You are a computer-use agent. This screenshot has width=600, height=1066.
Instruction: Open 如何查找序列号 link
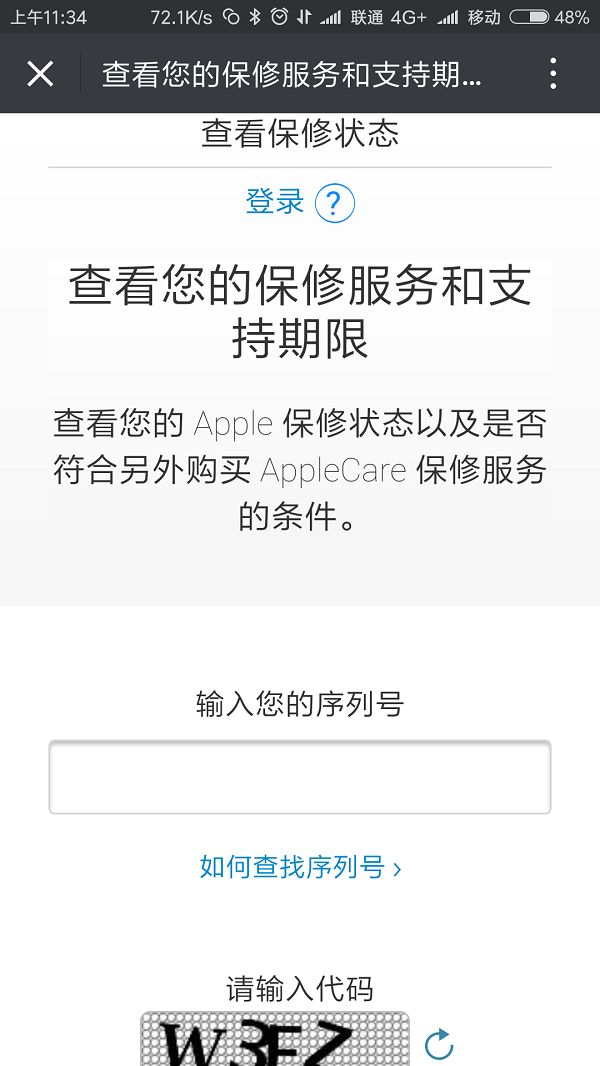(300, 867)
